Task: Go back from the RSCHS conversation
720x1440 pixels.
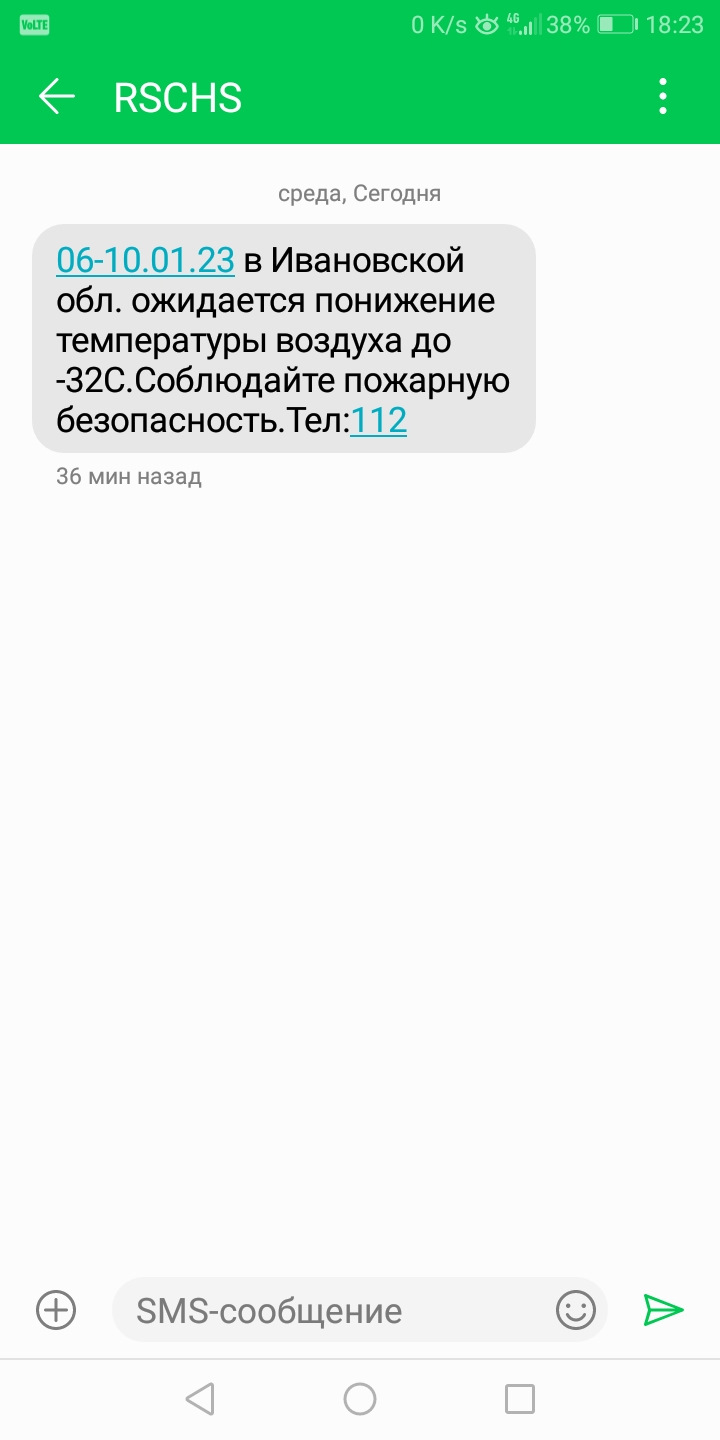Action: click(x=57, y=96)
